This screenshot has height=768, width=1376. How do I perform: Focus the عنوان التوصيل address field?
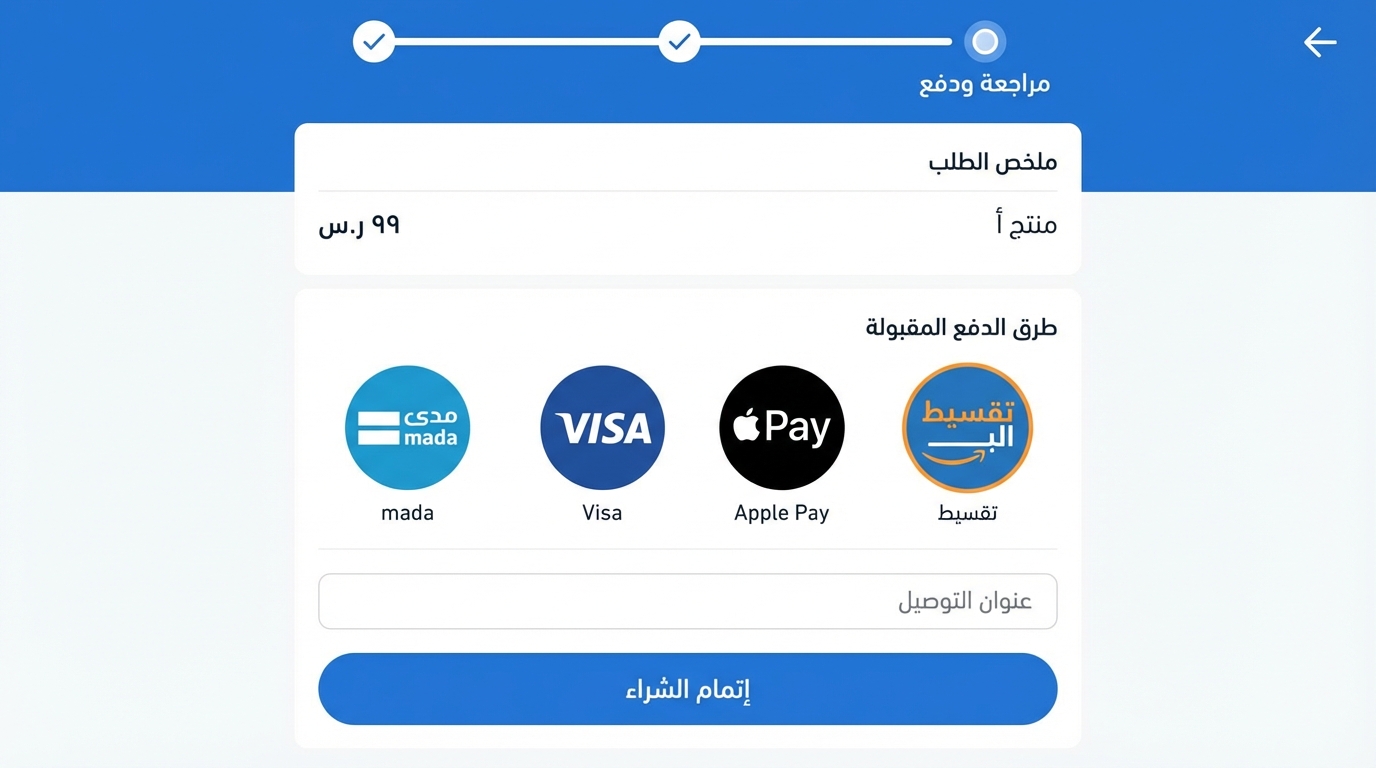pos(687,601)
